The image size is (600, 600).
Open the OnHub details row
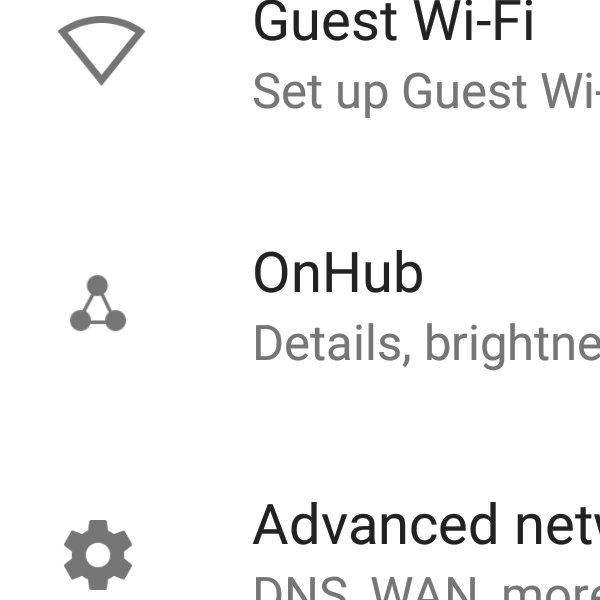338,305
